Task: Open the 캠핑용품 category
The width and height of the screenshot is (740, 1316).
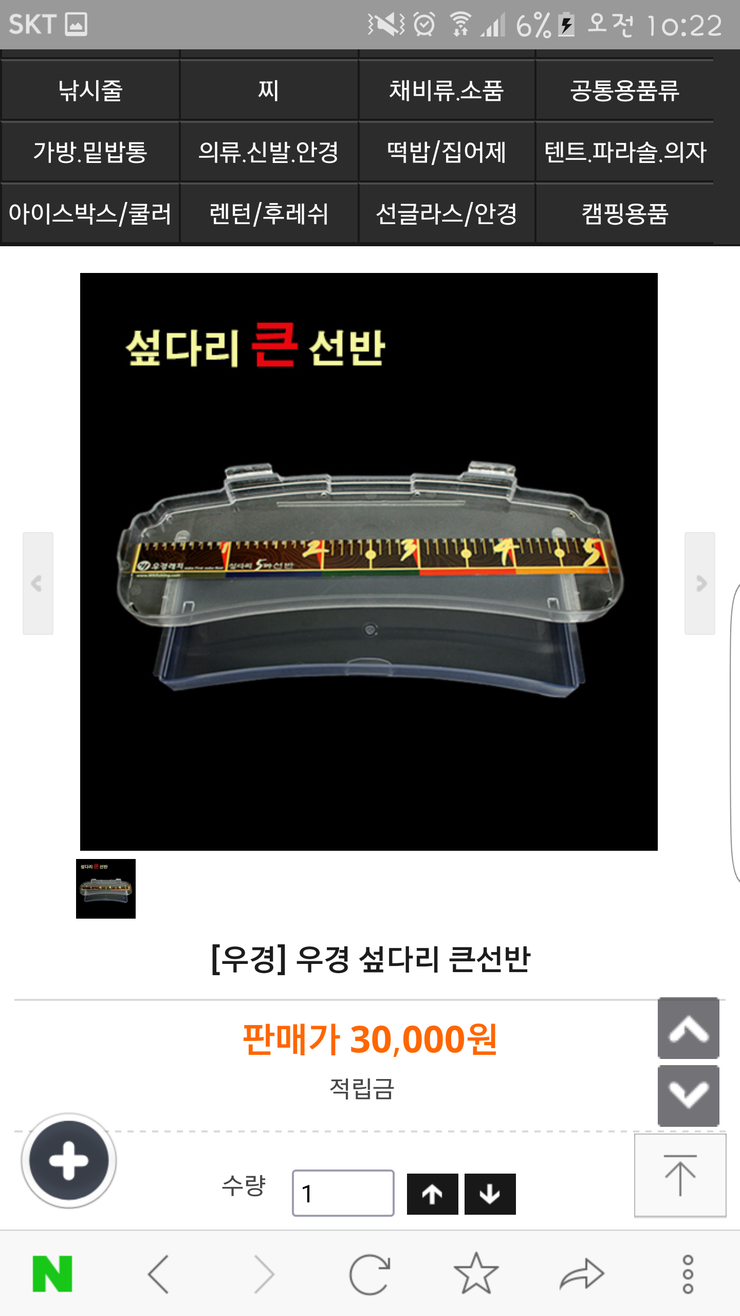Action: 624,213
